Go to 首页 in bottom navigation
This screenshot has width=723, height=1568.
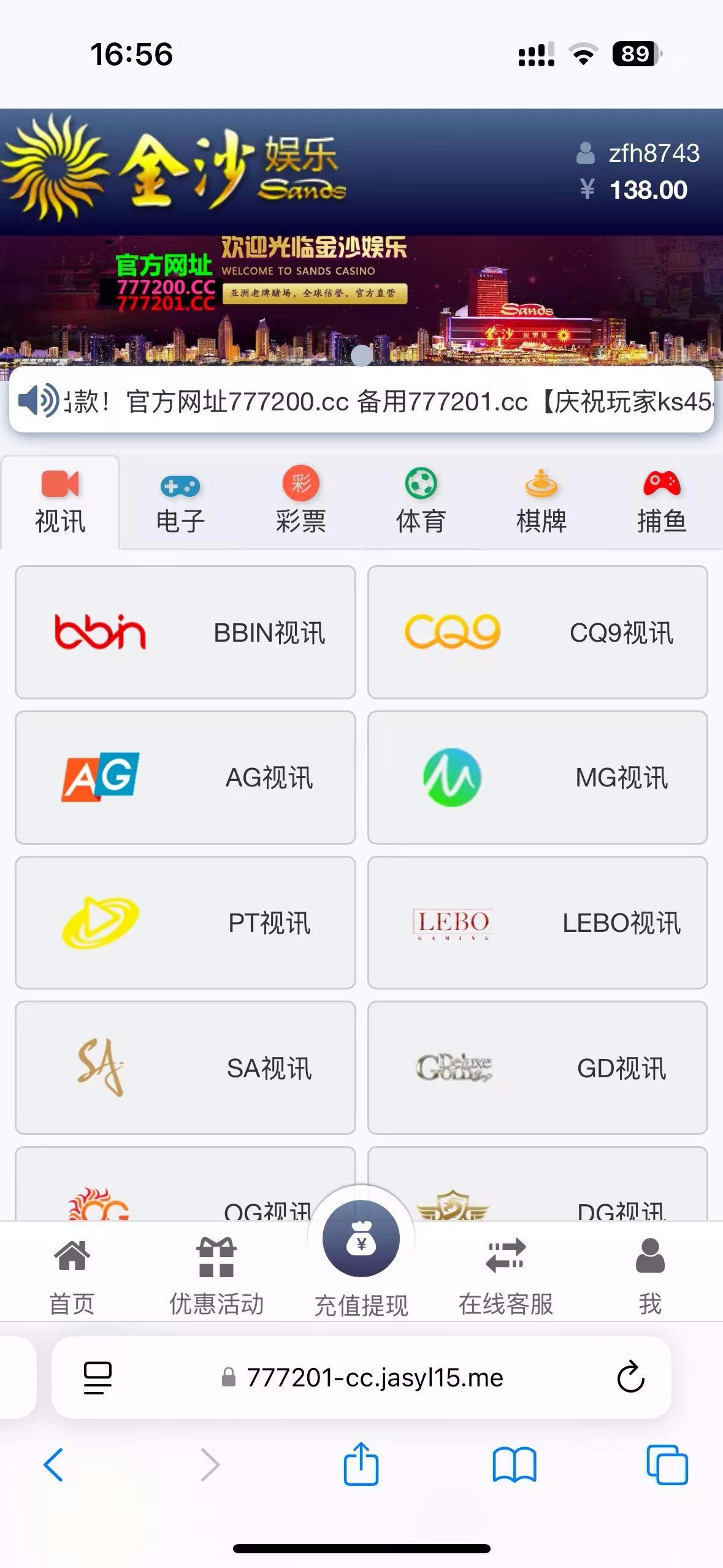click(72, 1275)
